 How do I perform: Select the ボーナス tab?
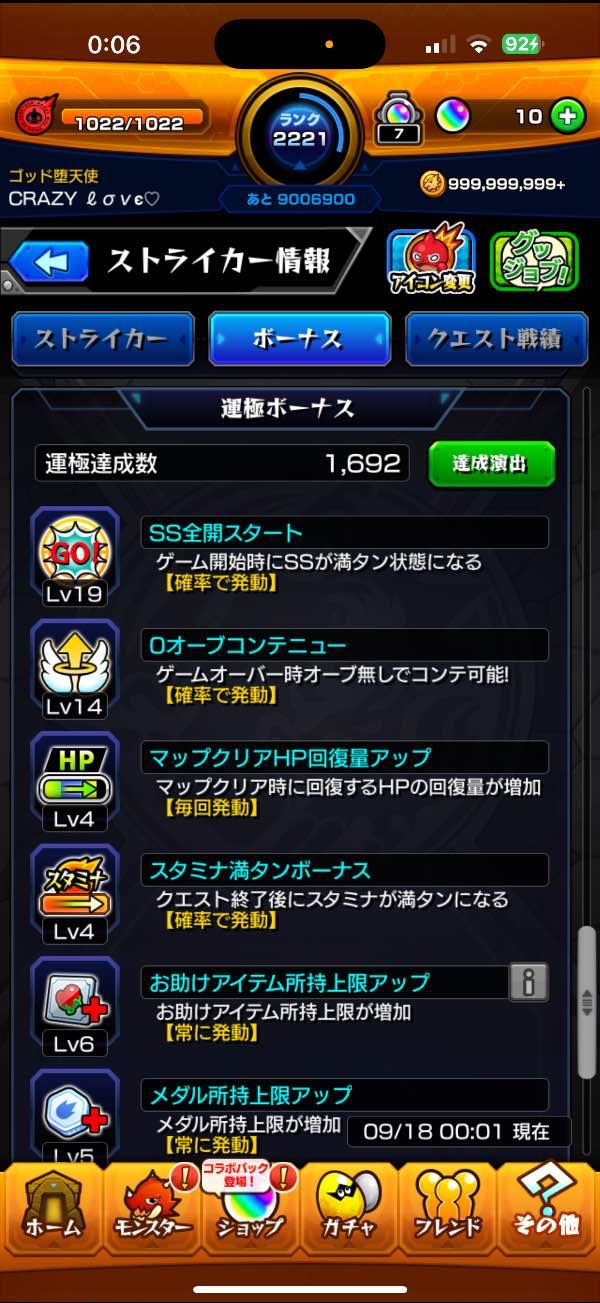tap(299, 339)
